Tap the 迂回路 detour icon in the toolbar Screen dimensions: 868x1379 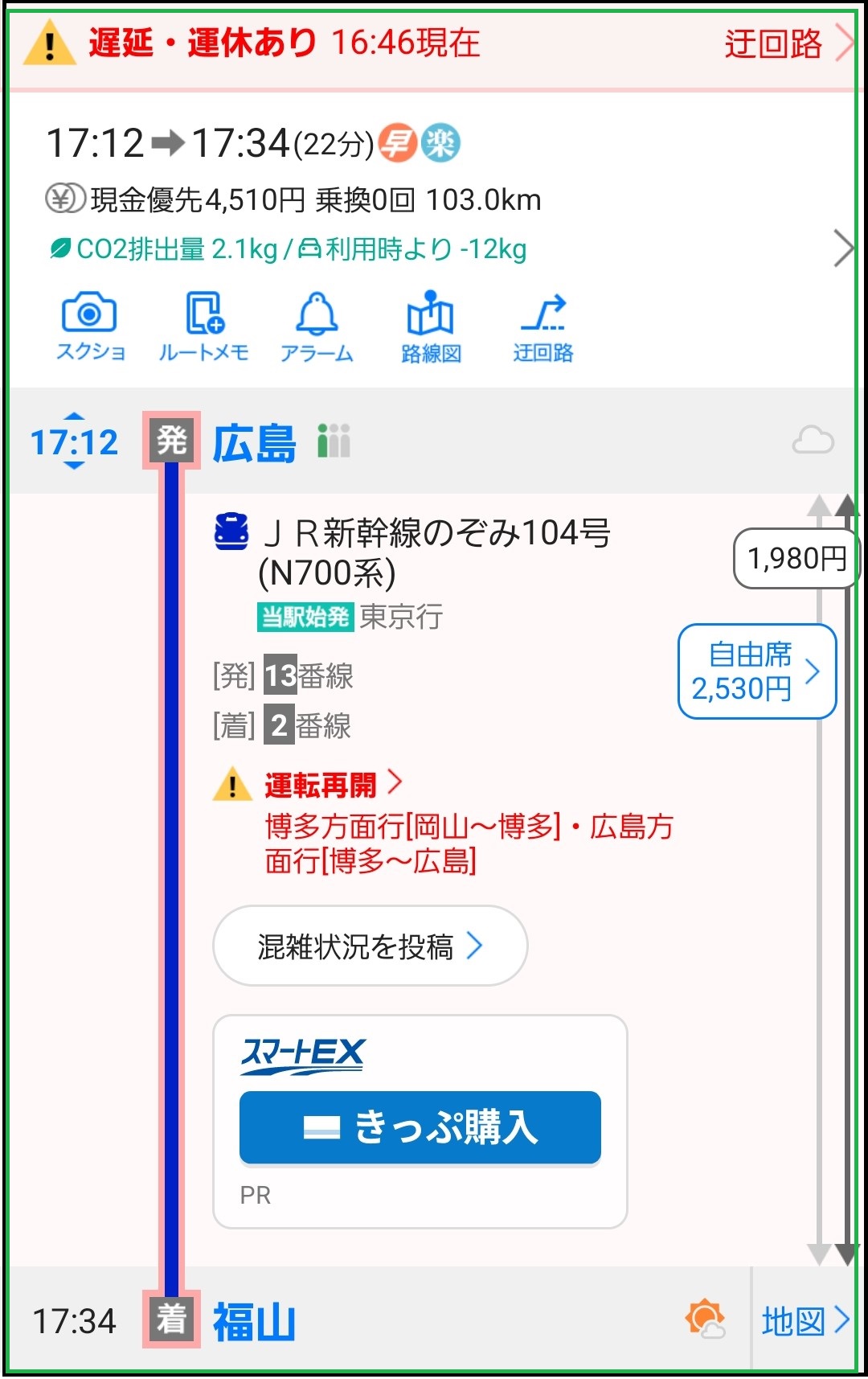pos(543,327)
